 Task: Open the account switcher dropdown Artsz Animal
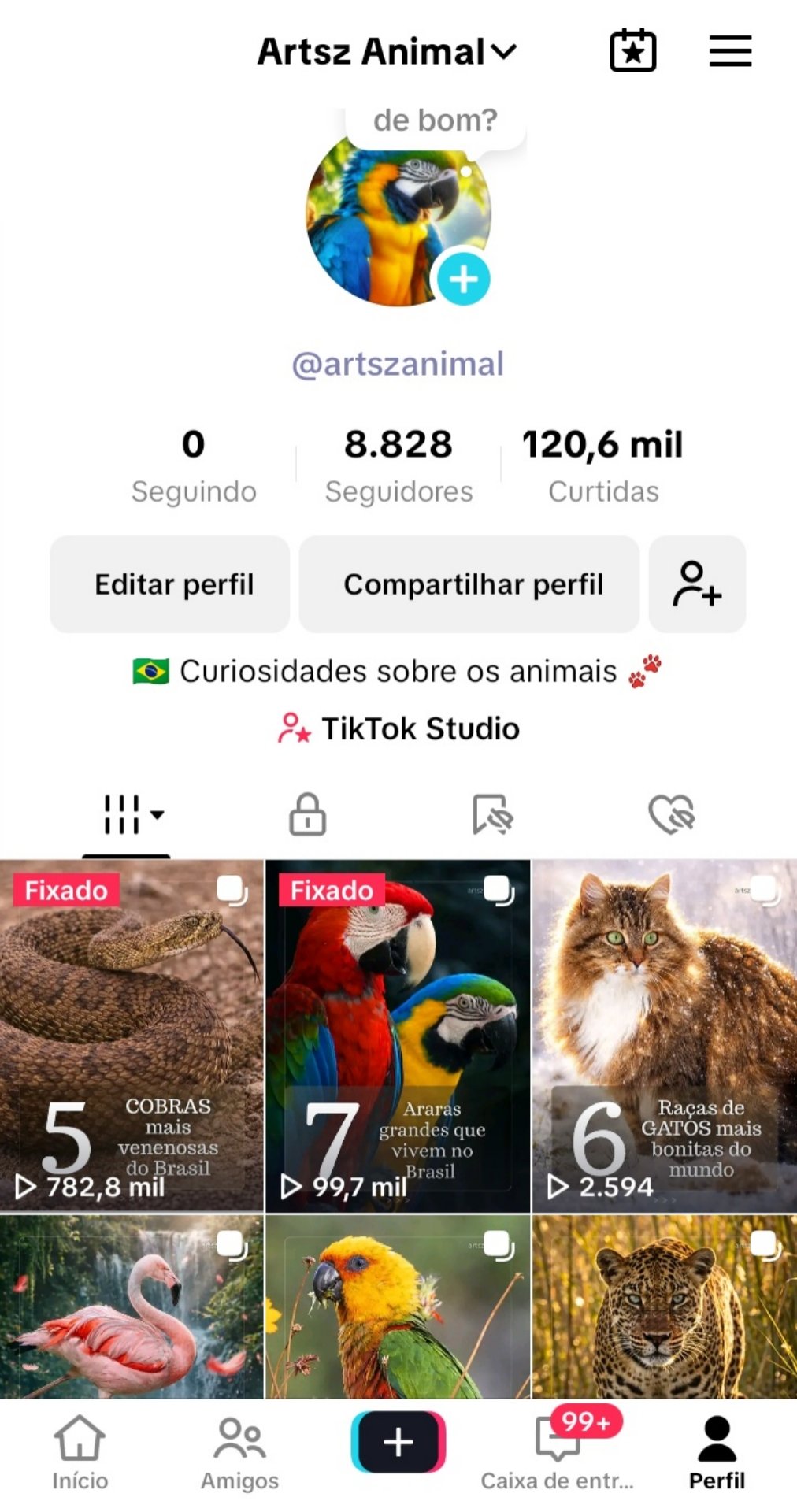point(387,52)
